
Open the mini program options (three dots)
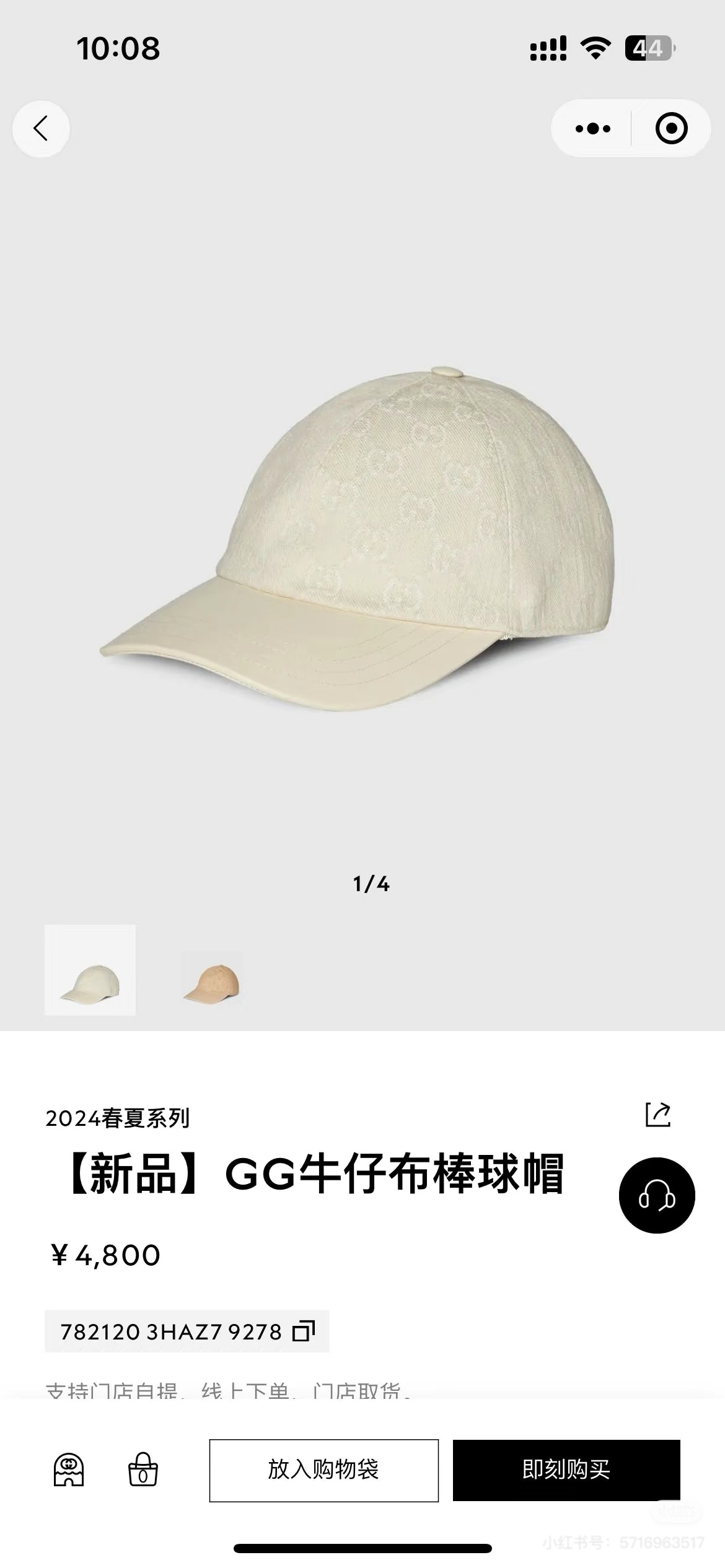[593, 128]
